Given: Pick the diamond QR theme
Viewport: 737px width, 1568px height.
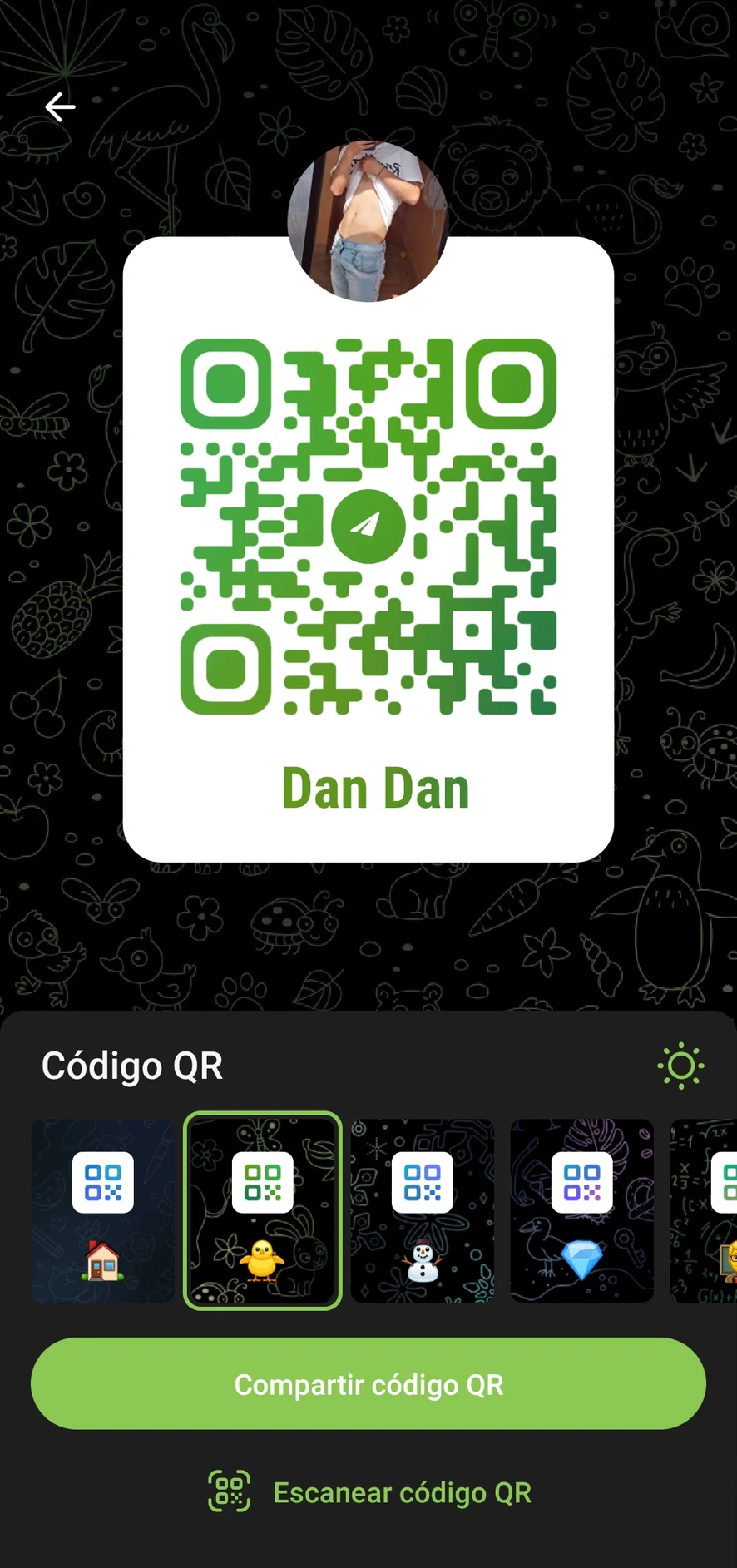Looking at the screenshot, I should point(581,1210).
